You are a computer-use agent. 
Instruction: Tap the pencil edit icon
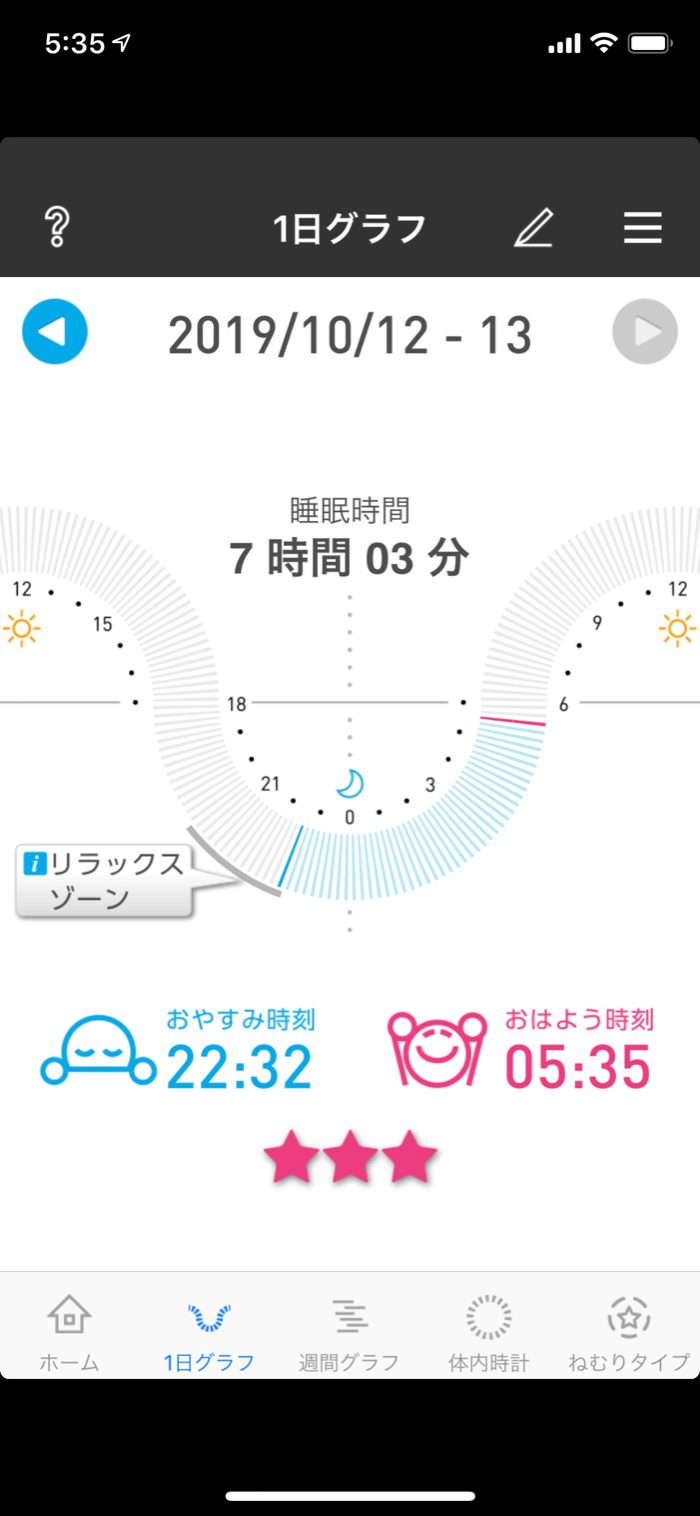(x=534, y=228)
